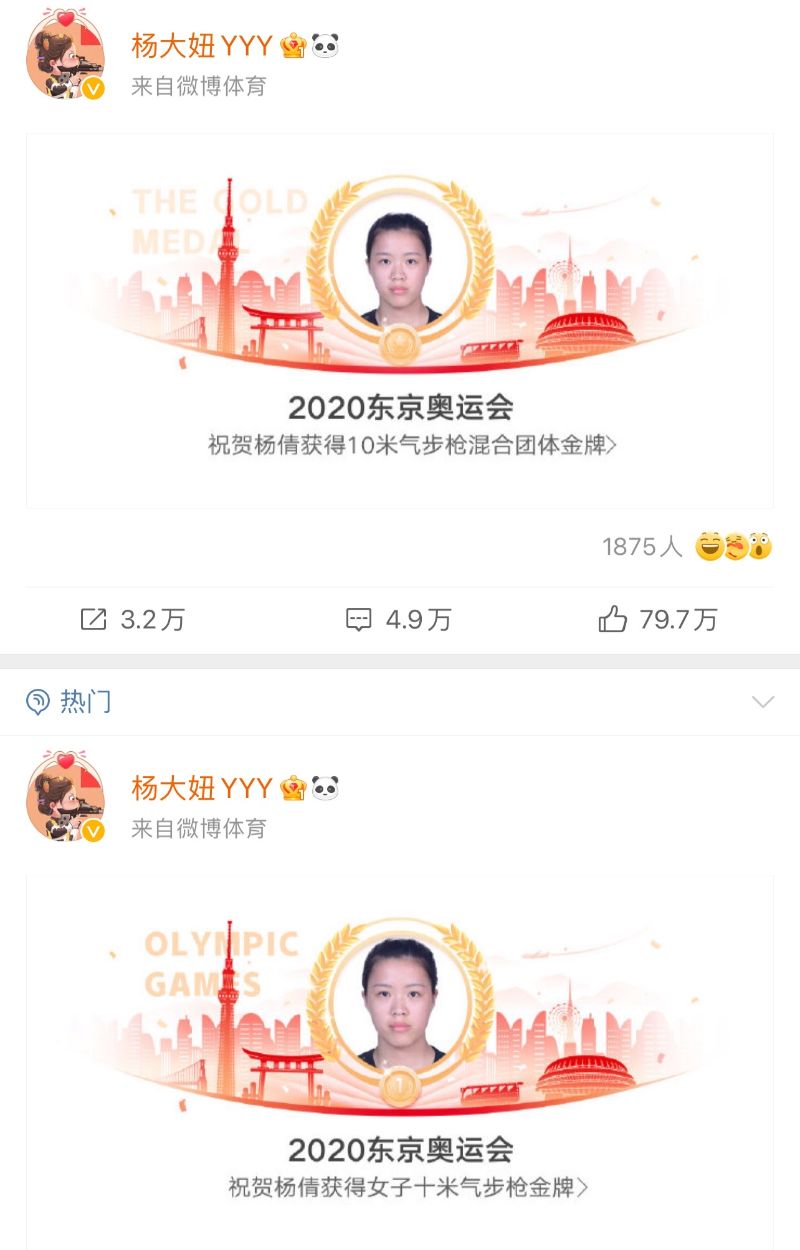The width and height of the screenshot is (800, 1250).
Task: Expand the 热门 dropdown chevron
Action: click(x=763, y=702)
